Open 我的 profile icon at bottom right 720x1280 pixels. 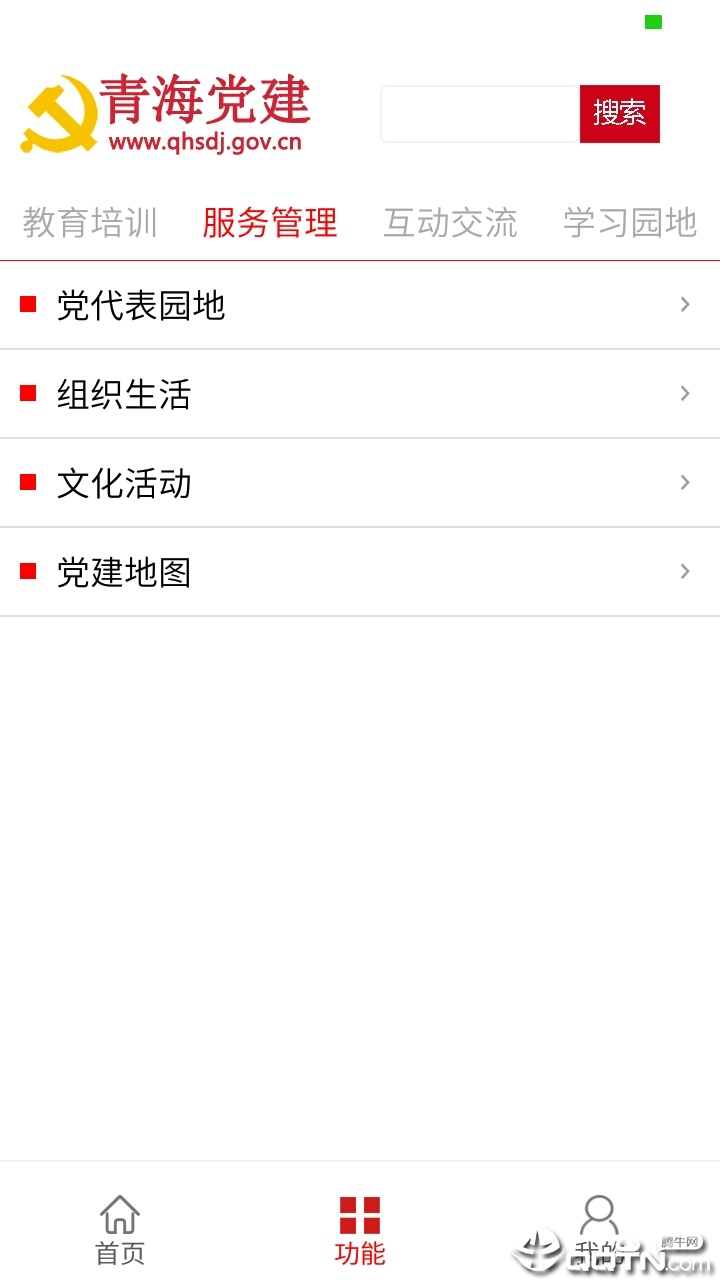[599, 1224]
